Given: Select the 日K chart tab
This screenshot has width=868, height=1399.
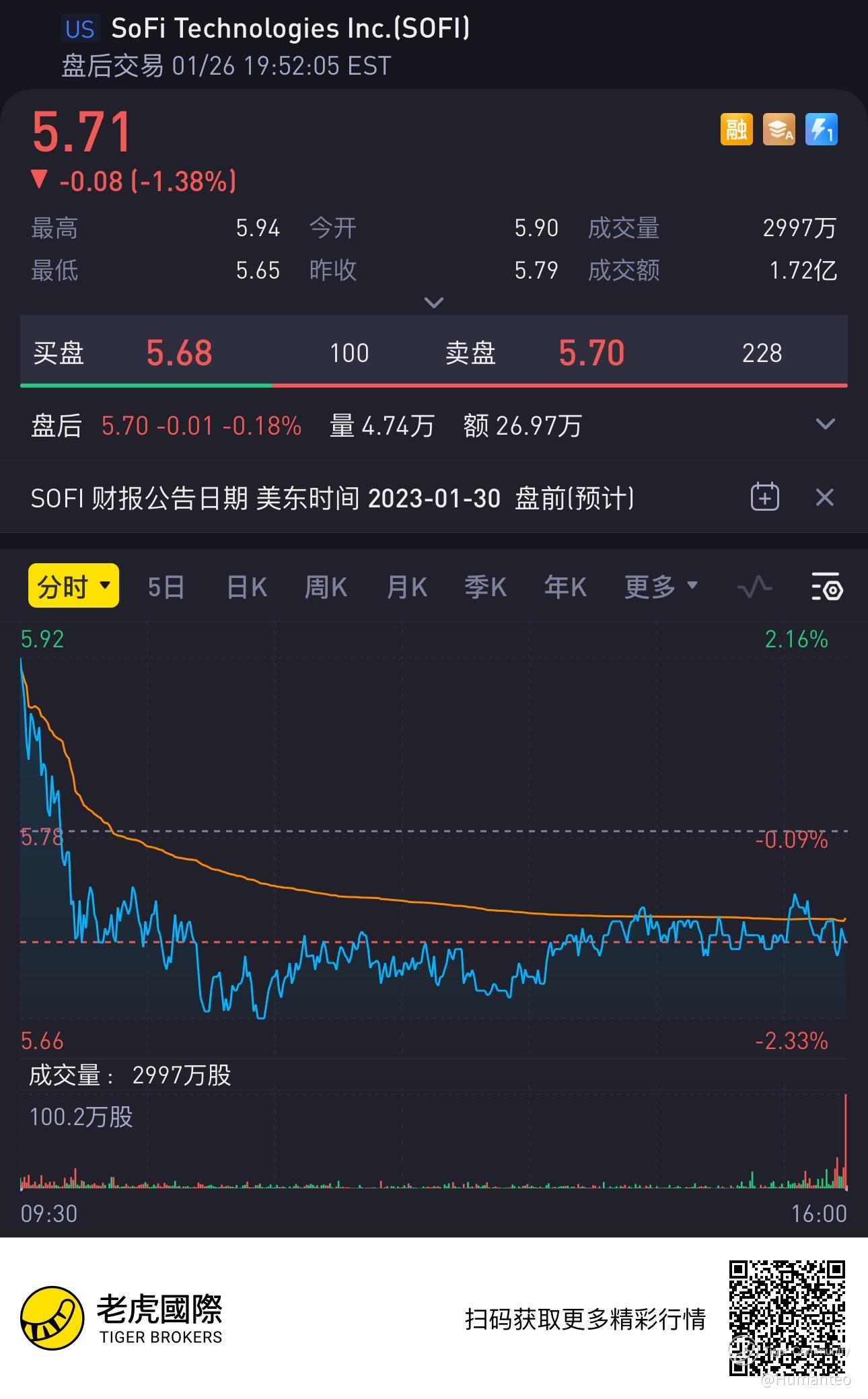Looking at the screenshot, I should (246, 587).
